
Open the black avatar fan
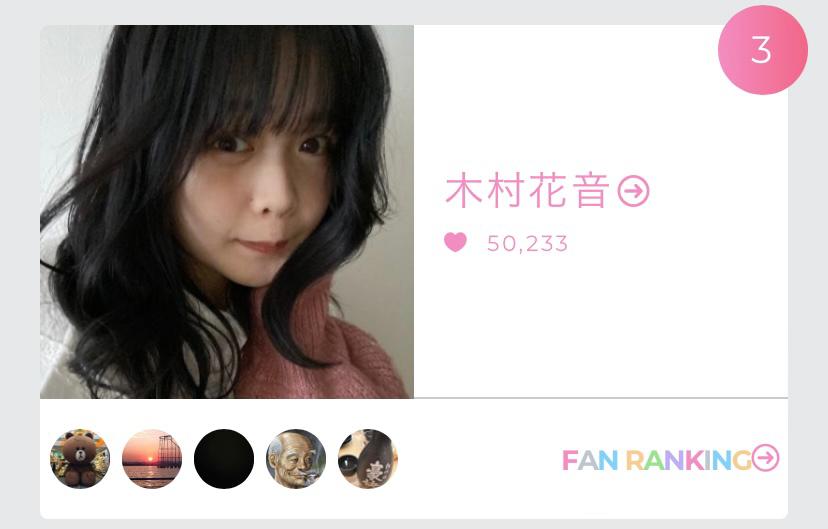(x=224, y=459)
